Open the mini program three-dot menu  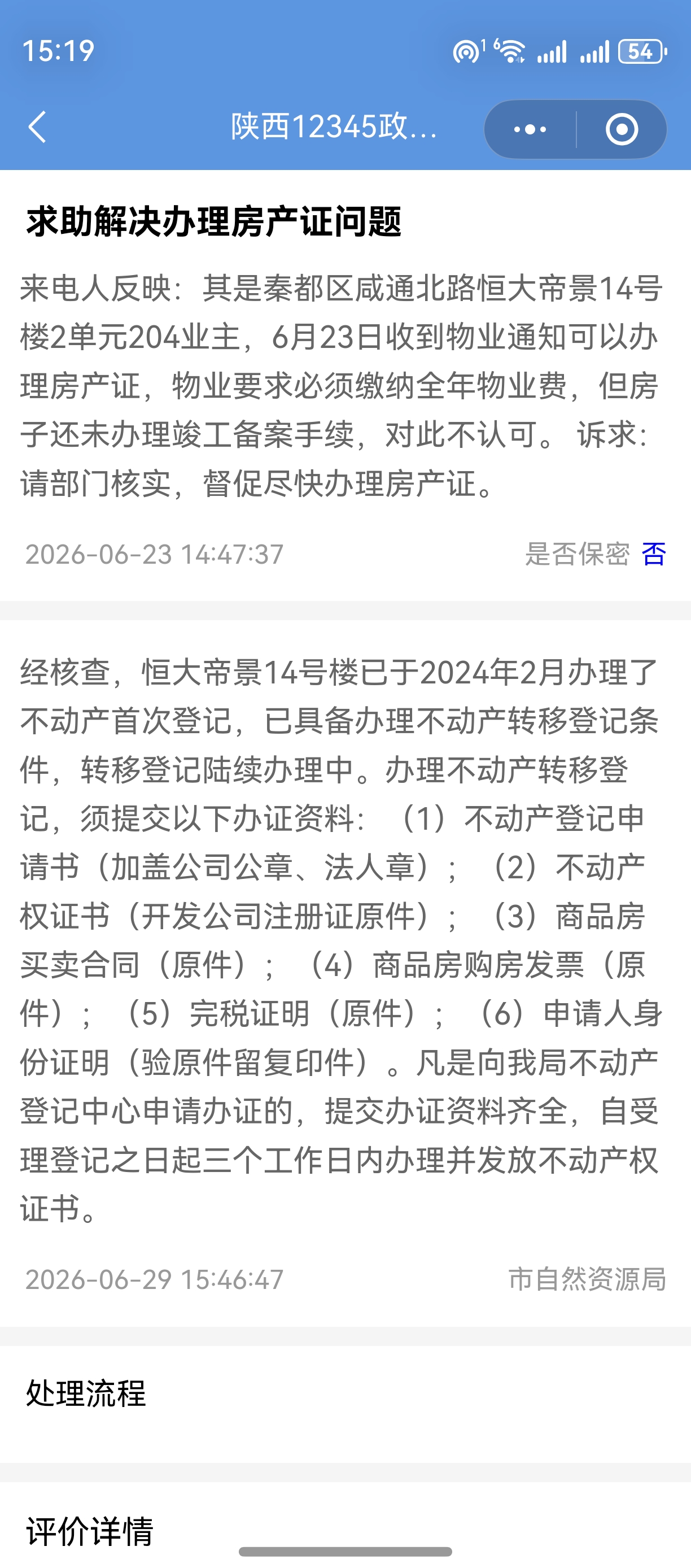coord(531,129)
